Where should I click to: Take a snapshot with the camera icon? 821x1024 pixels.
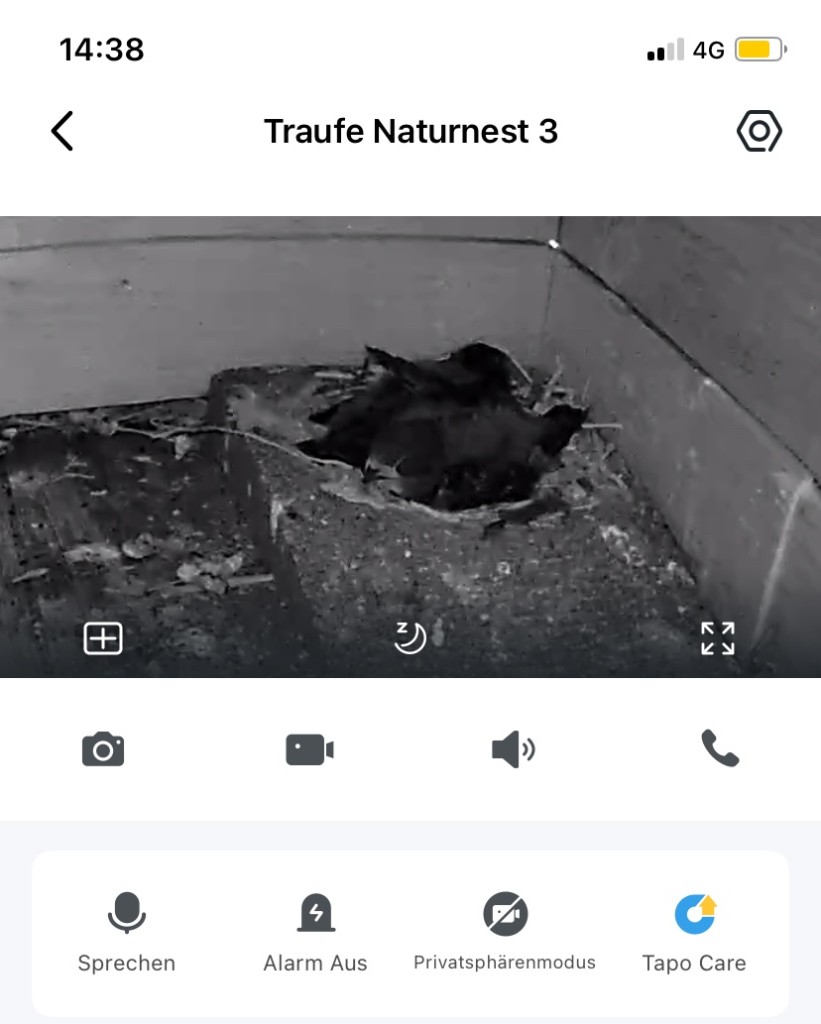tap(103, 749)
